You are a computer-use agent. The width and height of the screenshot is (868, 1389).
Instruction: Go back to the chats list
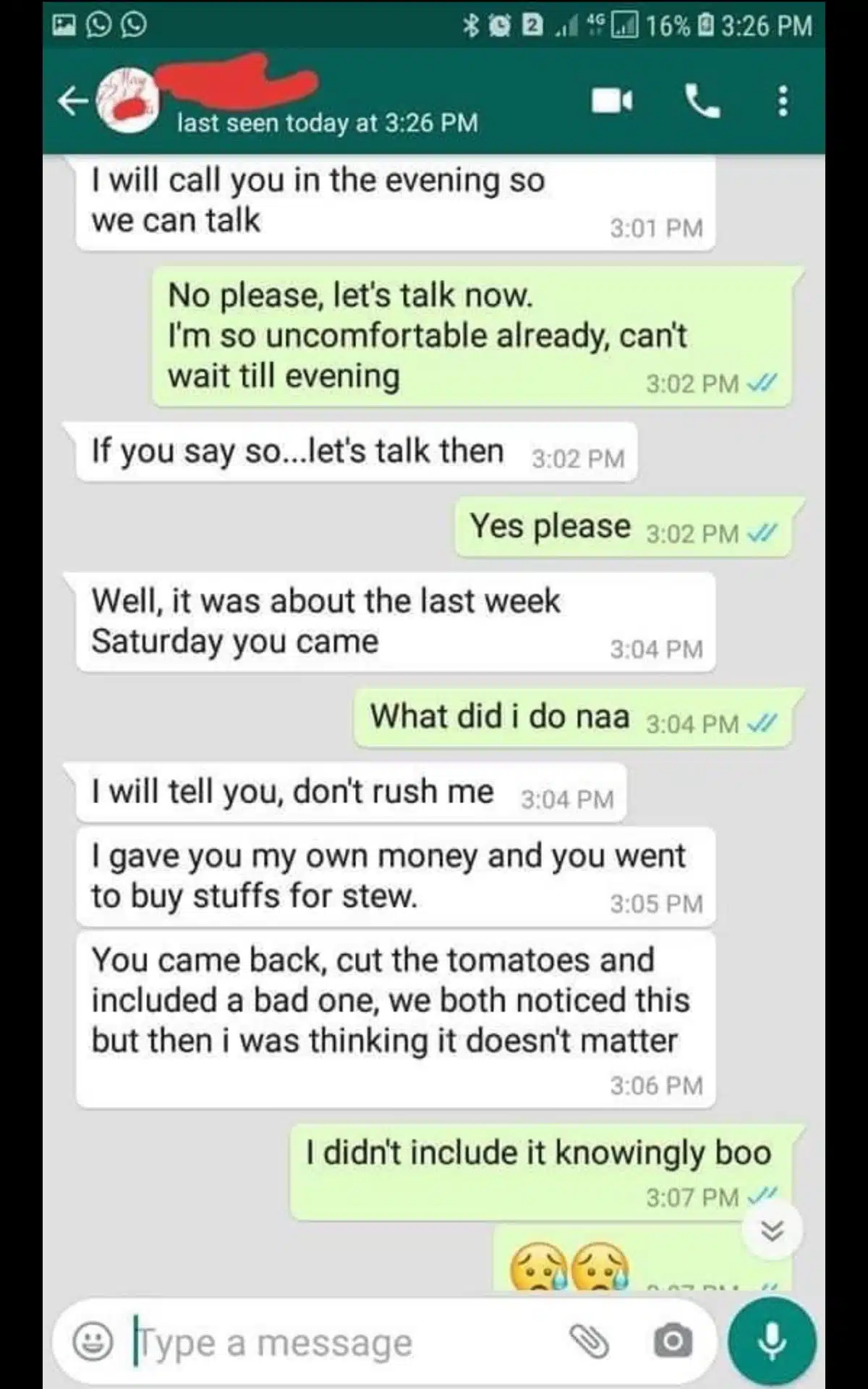pos(72,101)
